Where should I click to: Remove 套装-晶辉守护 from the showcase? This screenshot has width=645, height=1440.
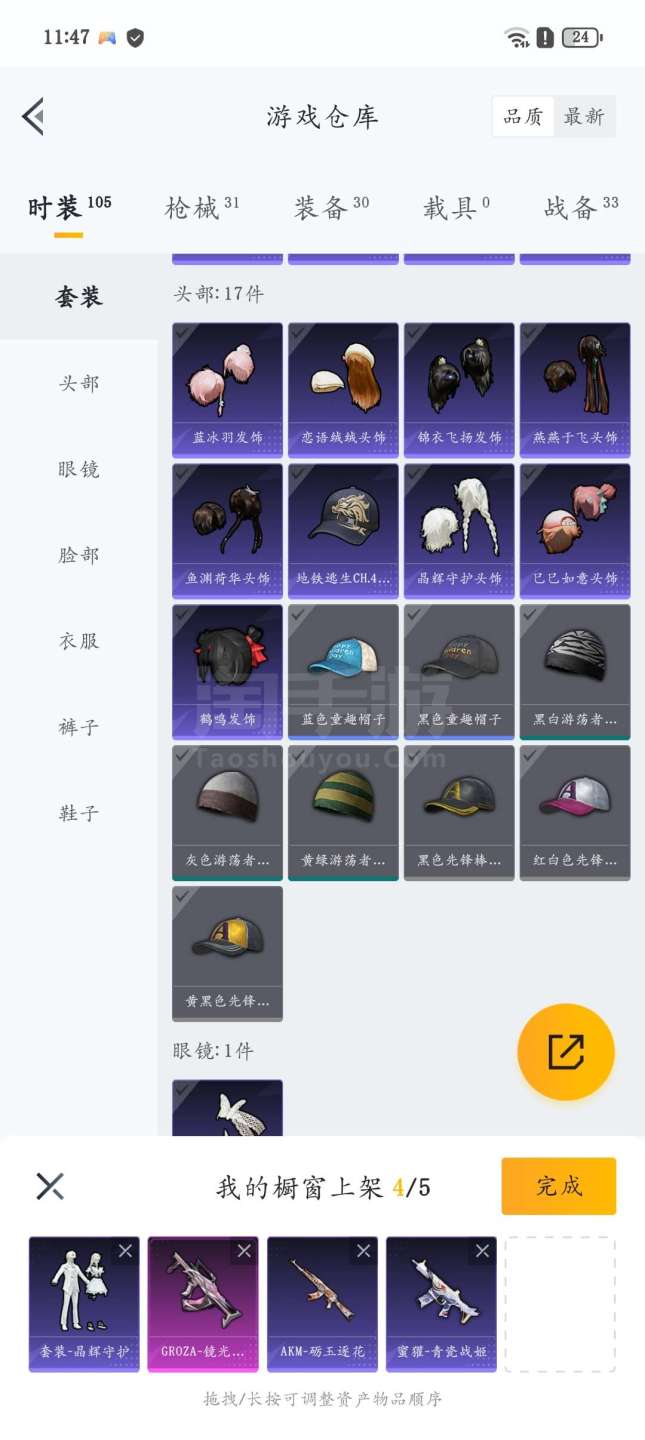(x=125, y=1251)
